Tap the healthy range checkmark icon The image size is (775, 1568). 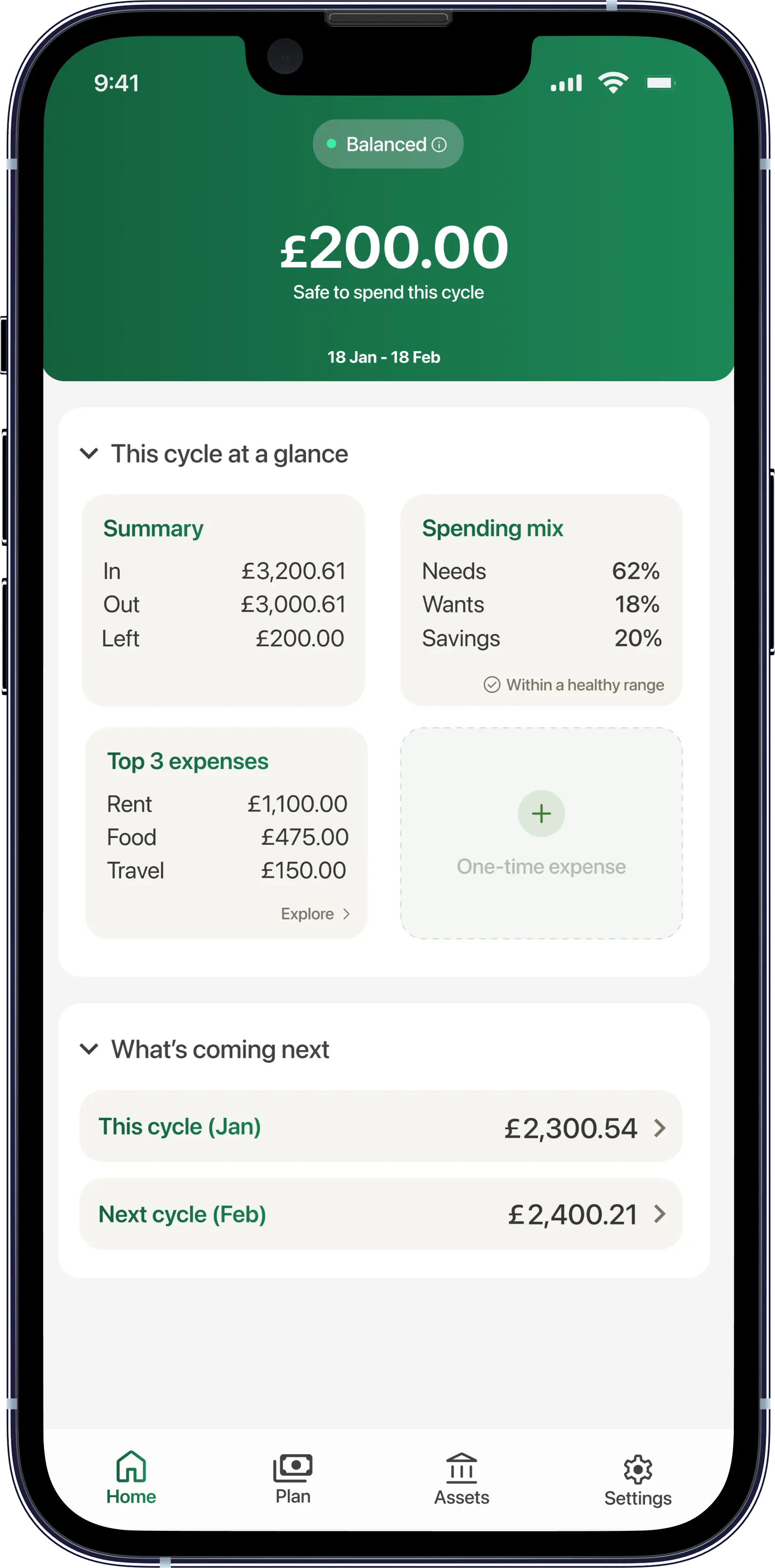click(492, 684)
